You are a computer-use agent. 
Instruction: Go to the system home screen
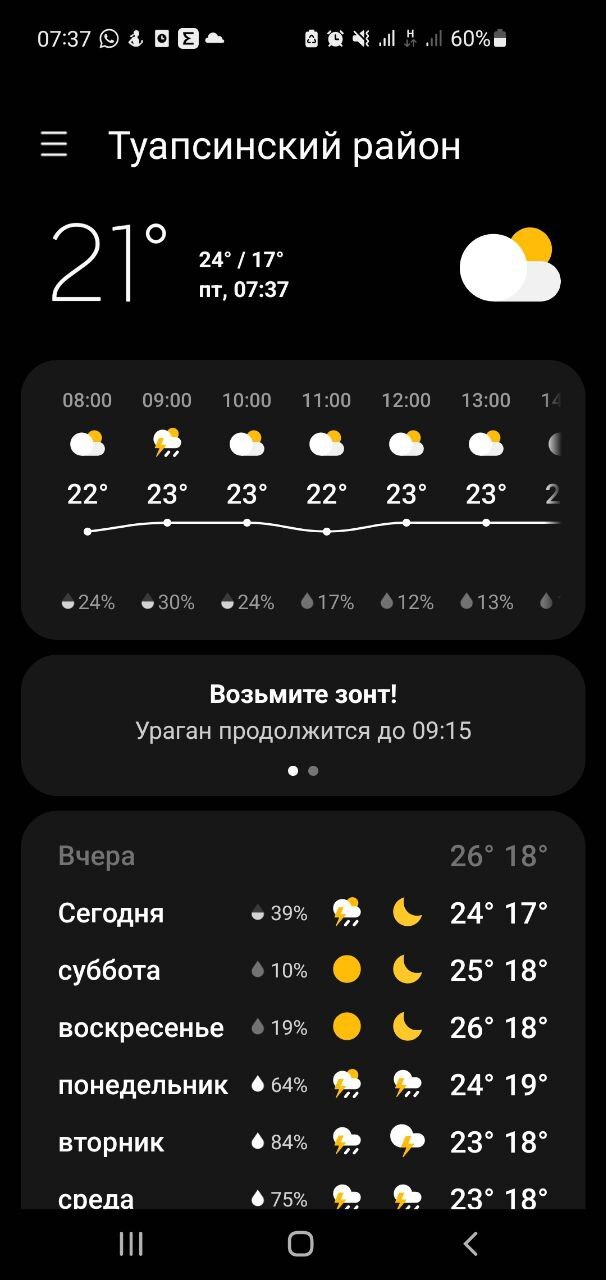point(301,1244)
